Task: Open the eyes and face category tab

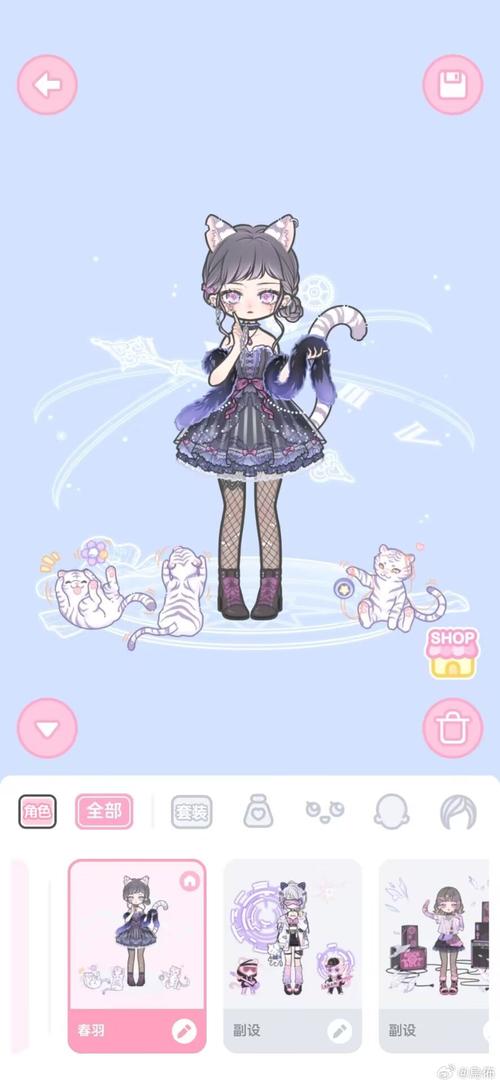Action: [x=325, y=812]
